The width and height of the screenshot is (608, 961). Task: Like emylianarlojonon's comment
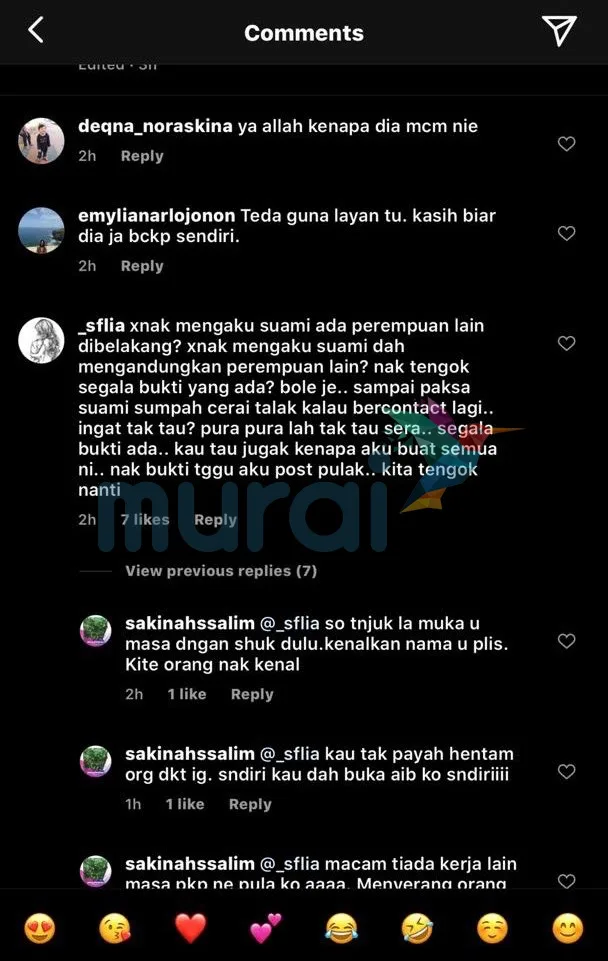(x=566, y=233)
